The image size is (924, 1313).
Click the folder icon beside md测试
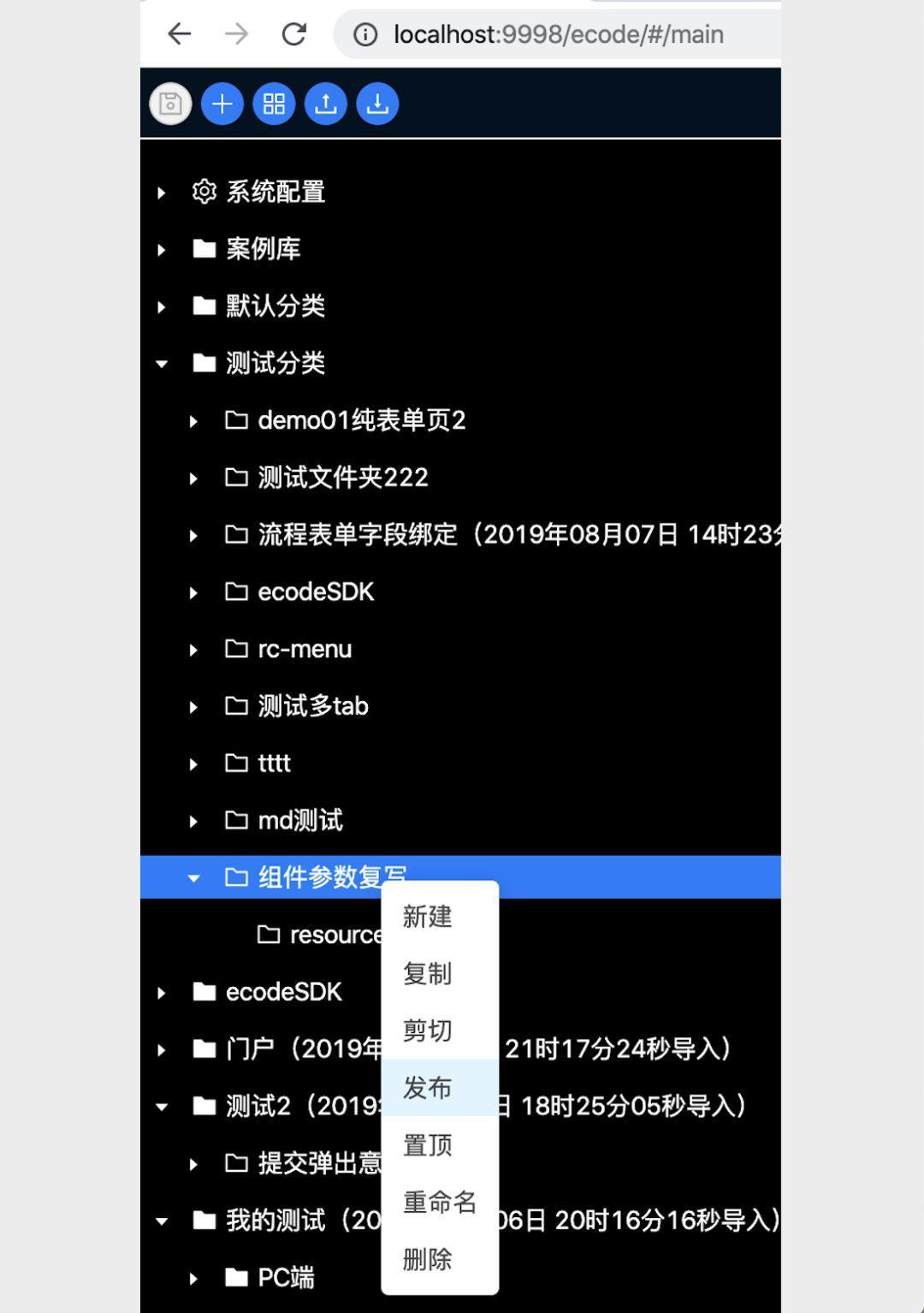(237, 820)
